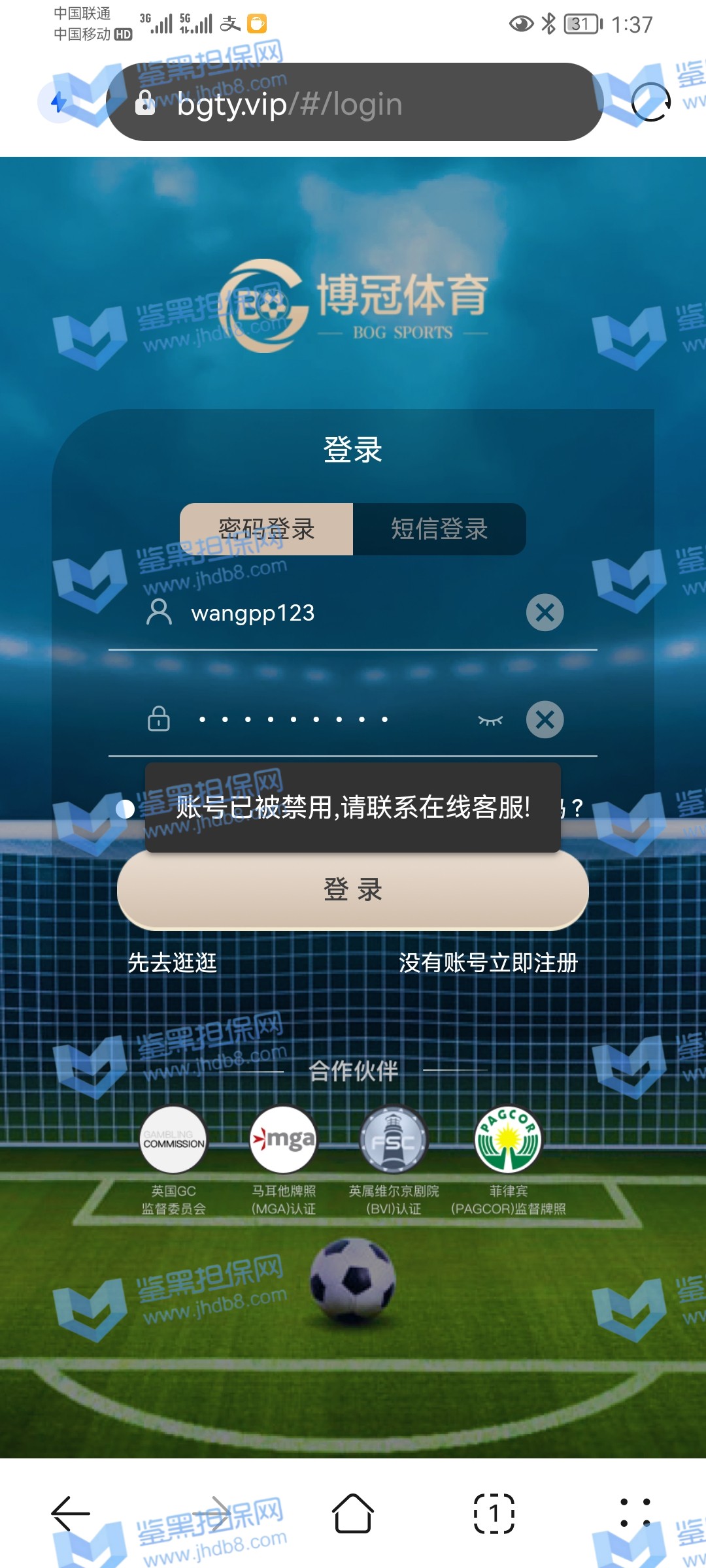Open the browser home page
Screen dimensions: 706x1568
tap(353, 1513)
